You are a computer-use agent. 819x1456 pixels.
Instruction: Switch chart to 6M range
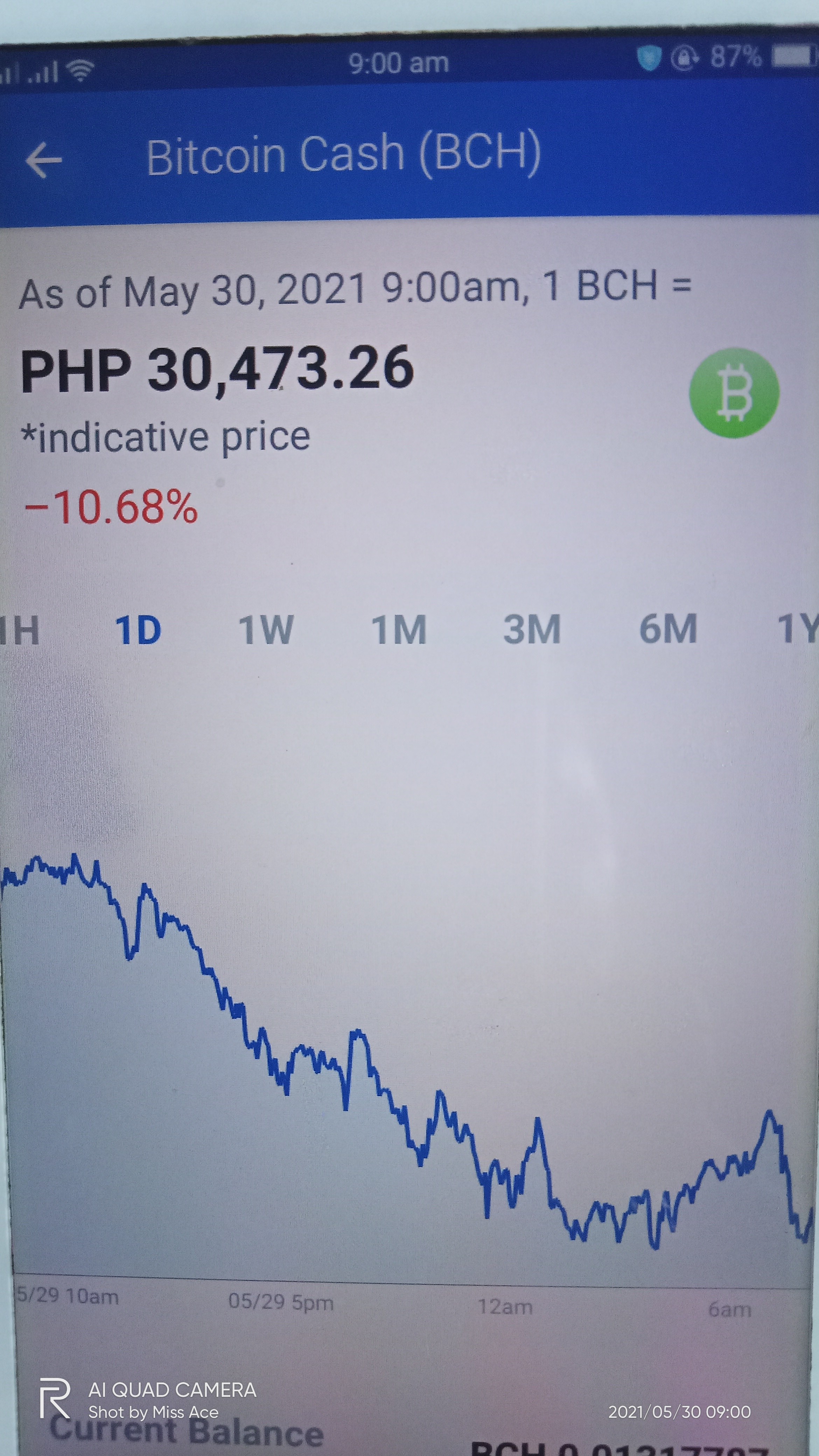[668, 629]
